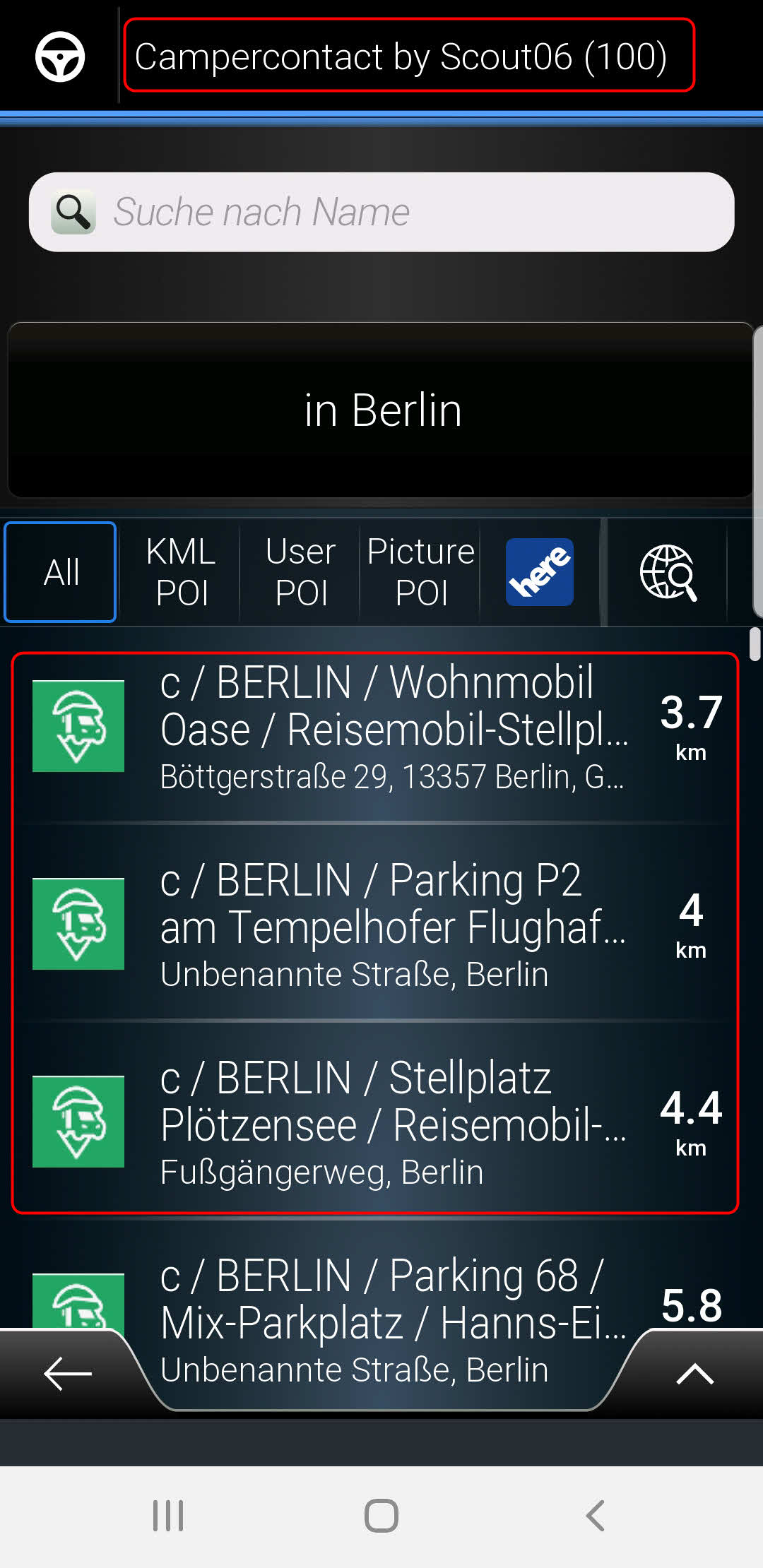
Task: Switch to the Picture POI tab
Action: point(421,572)
